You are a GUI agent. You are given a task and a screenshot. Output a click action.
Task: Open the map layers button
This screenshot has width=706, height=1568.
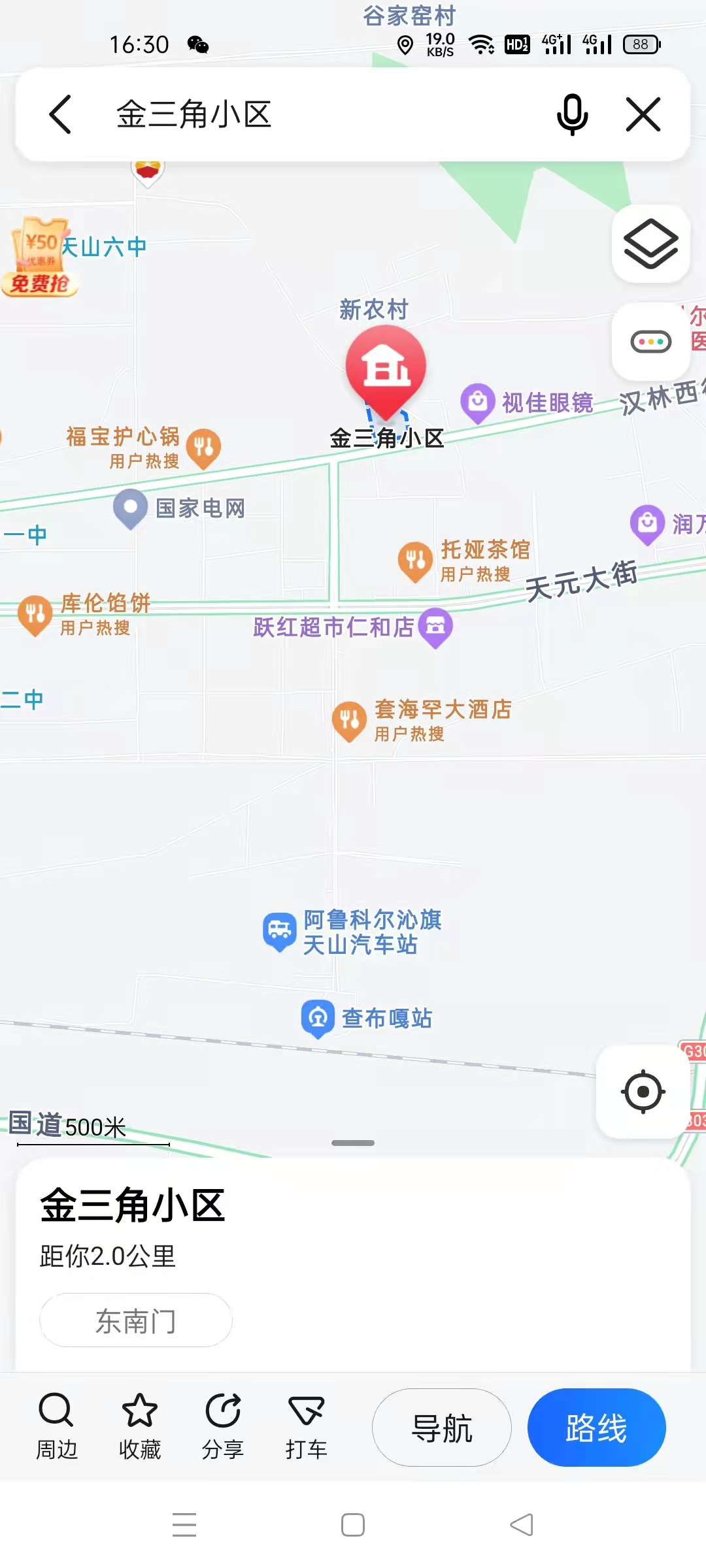pyautogui.click(x=650, y=244)
